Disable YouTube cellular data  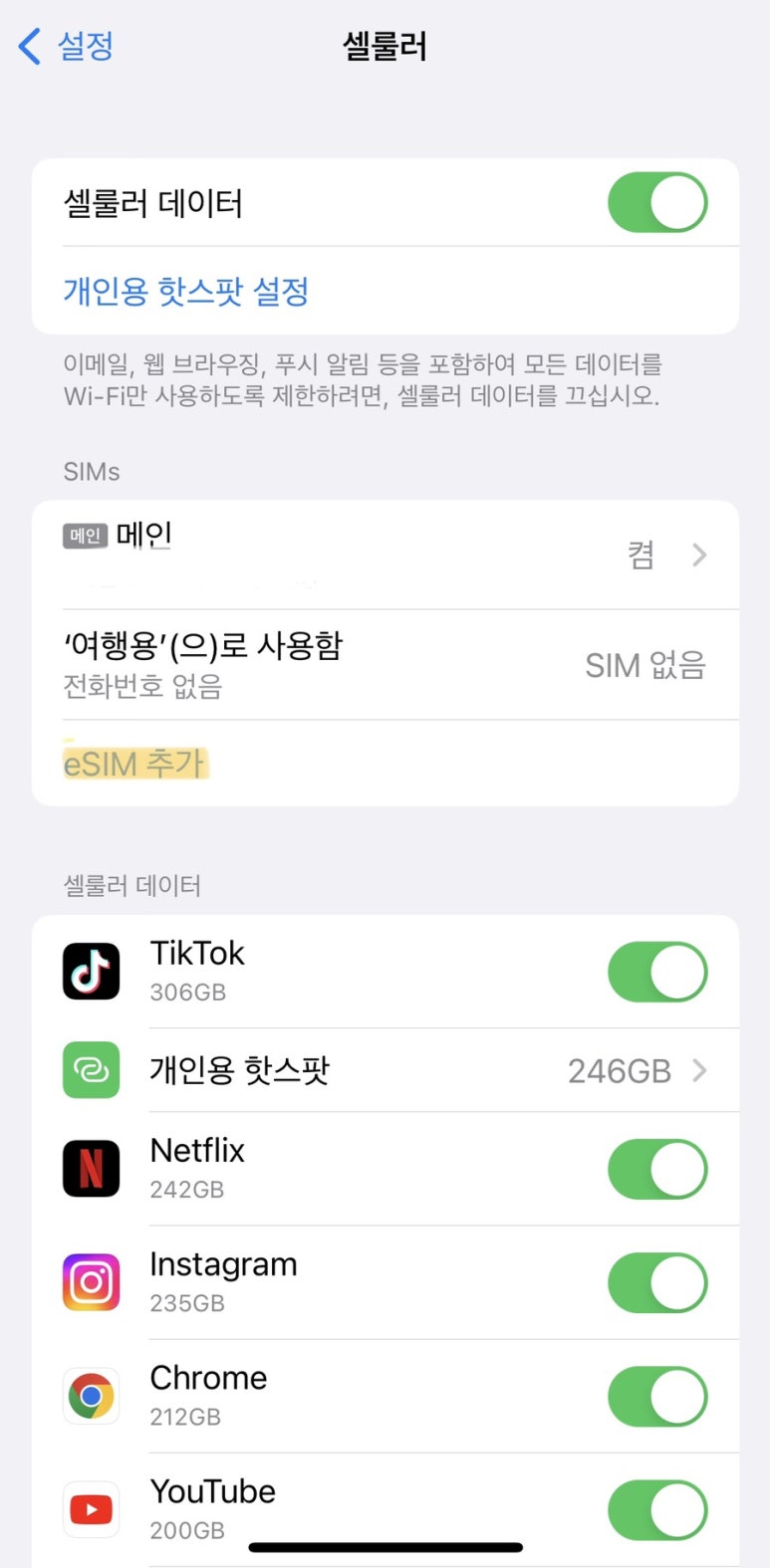coord(656,1509)
